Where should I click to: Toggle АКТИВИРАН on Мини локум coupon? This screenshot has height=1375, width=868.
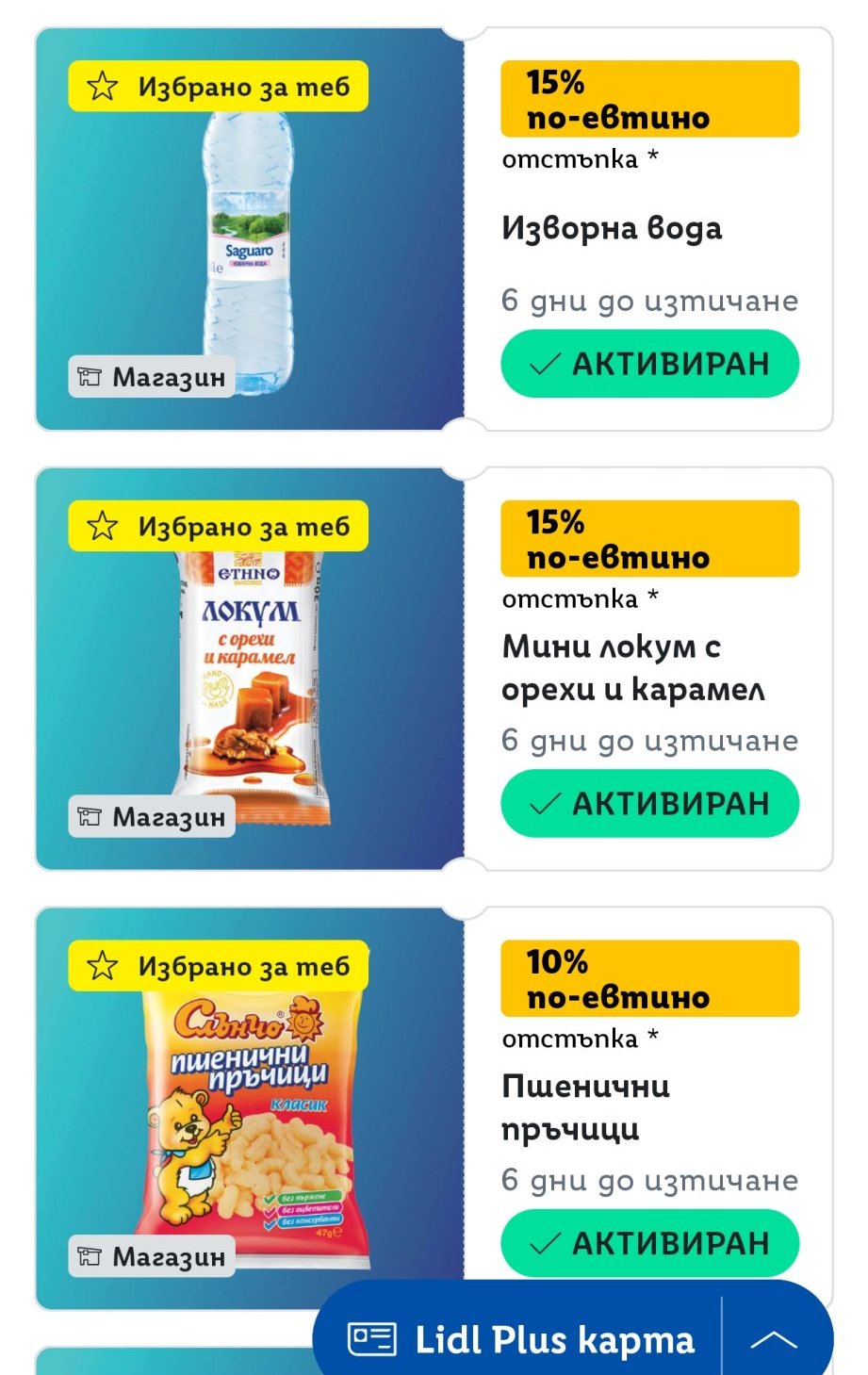649,804
